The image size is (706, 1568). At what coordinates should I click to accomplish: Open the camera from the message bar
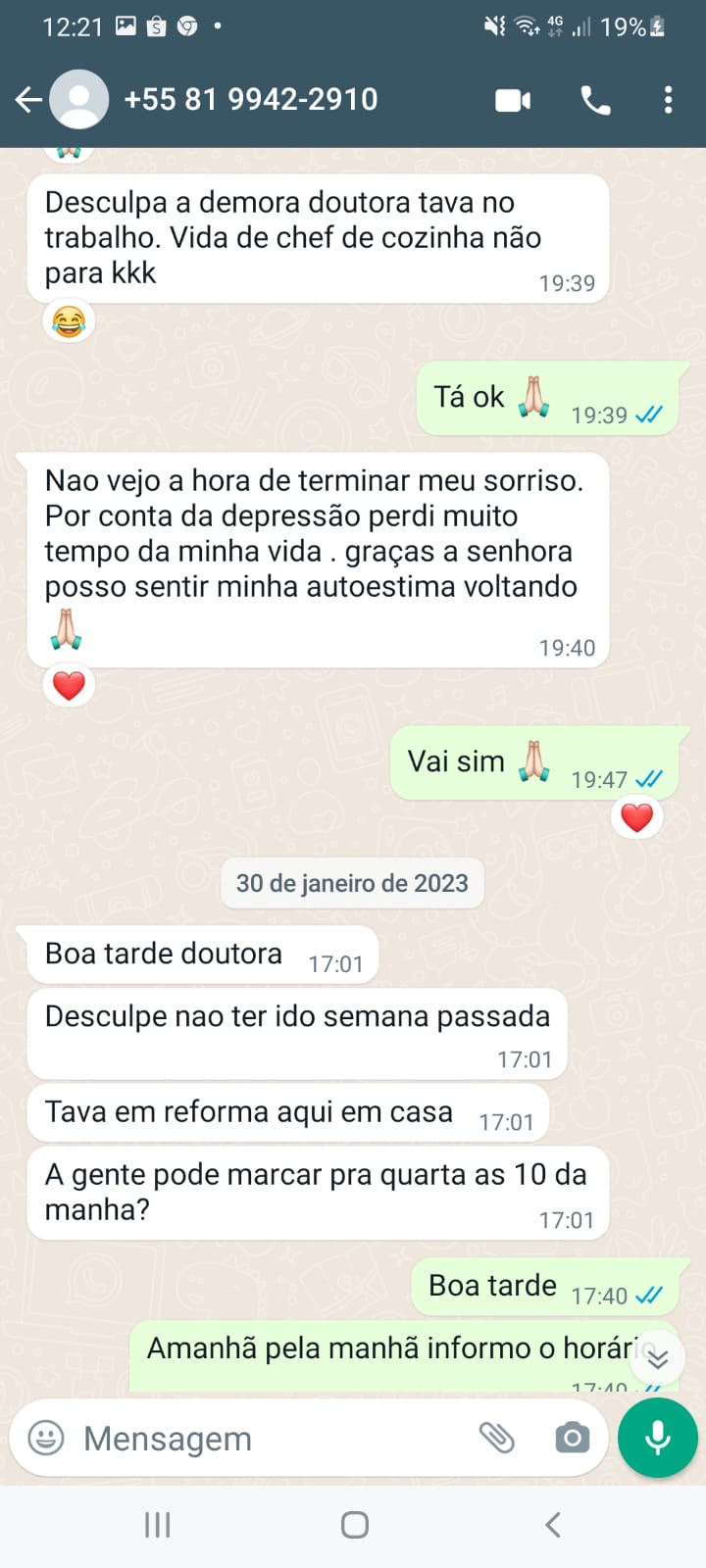tap(572, 1438)
